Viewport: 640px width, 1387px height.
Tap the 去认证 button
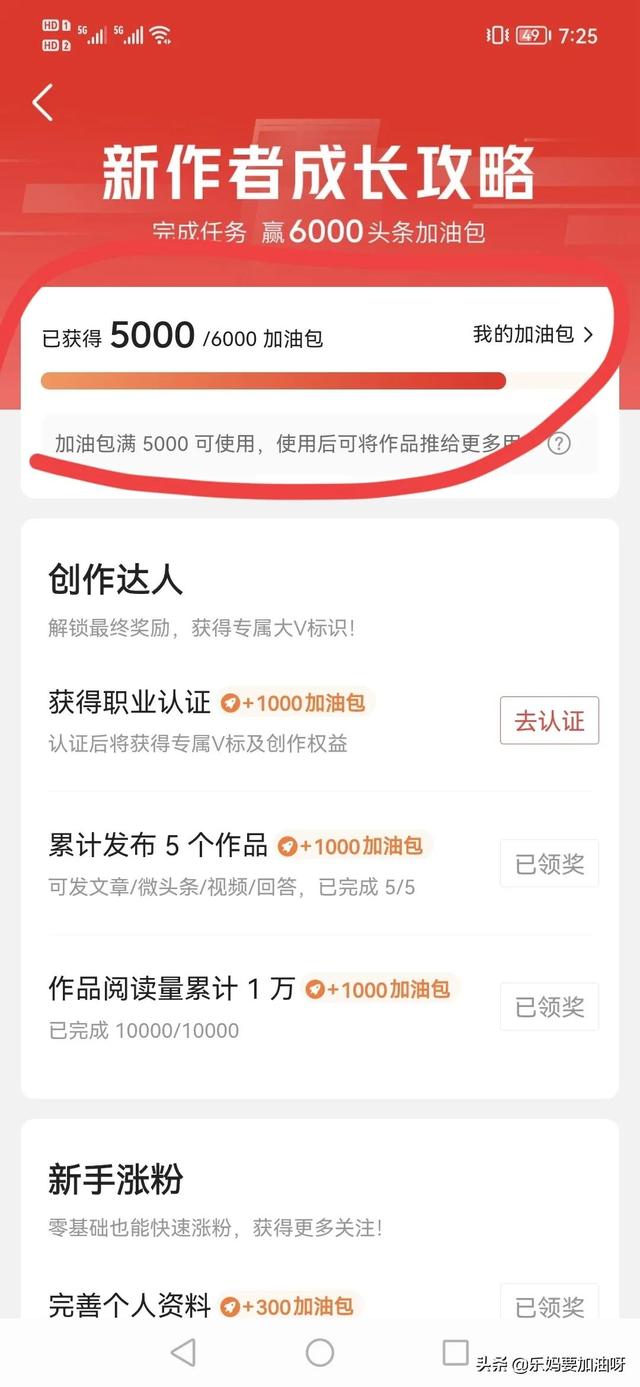click(x=549, y=721)
